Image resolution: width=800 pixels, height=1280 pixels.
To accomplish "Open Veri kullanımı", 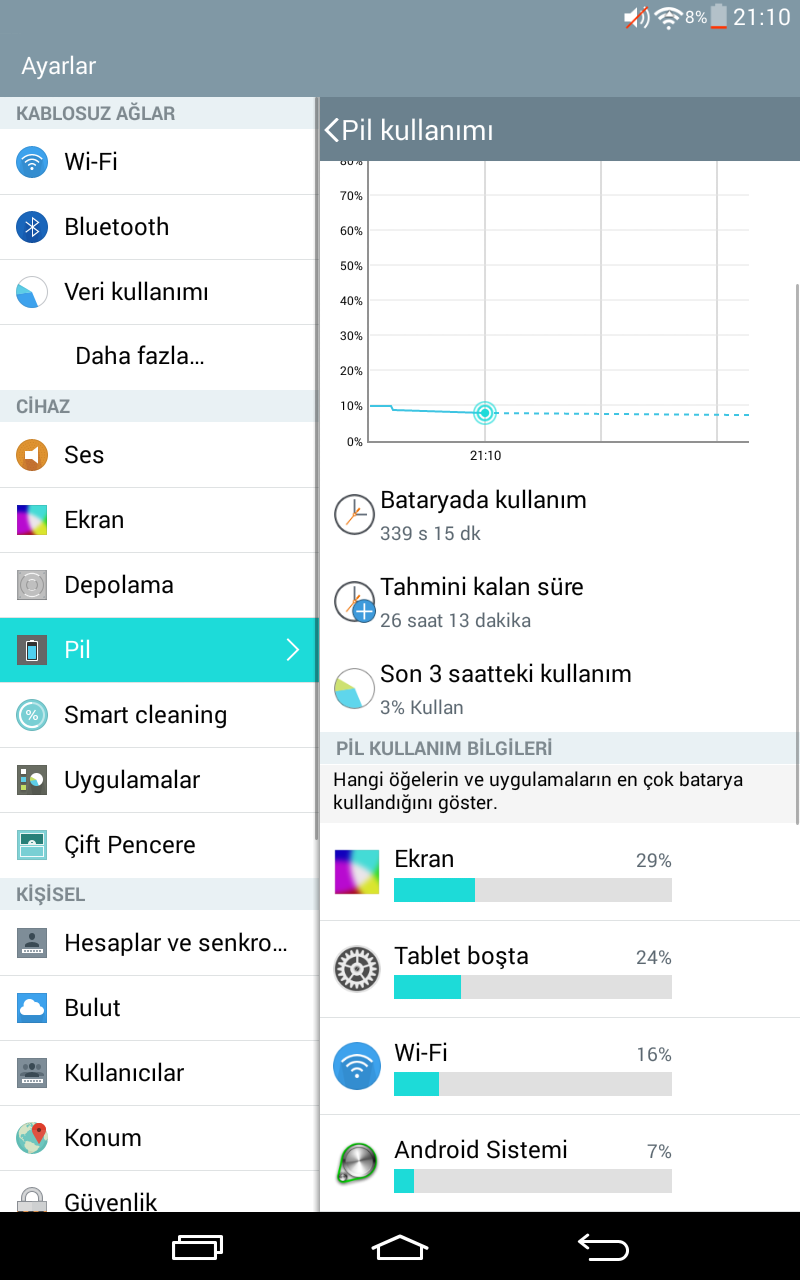I will click(x=158, y=292).
